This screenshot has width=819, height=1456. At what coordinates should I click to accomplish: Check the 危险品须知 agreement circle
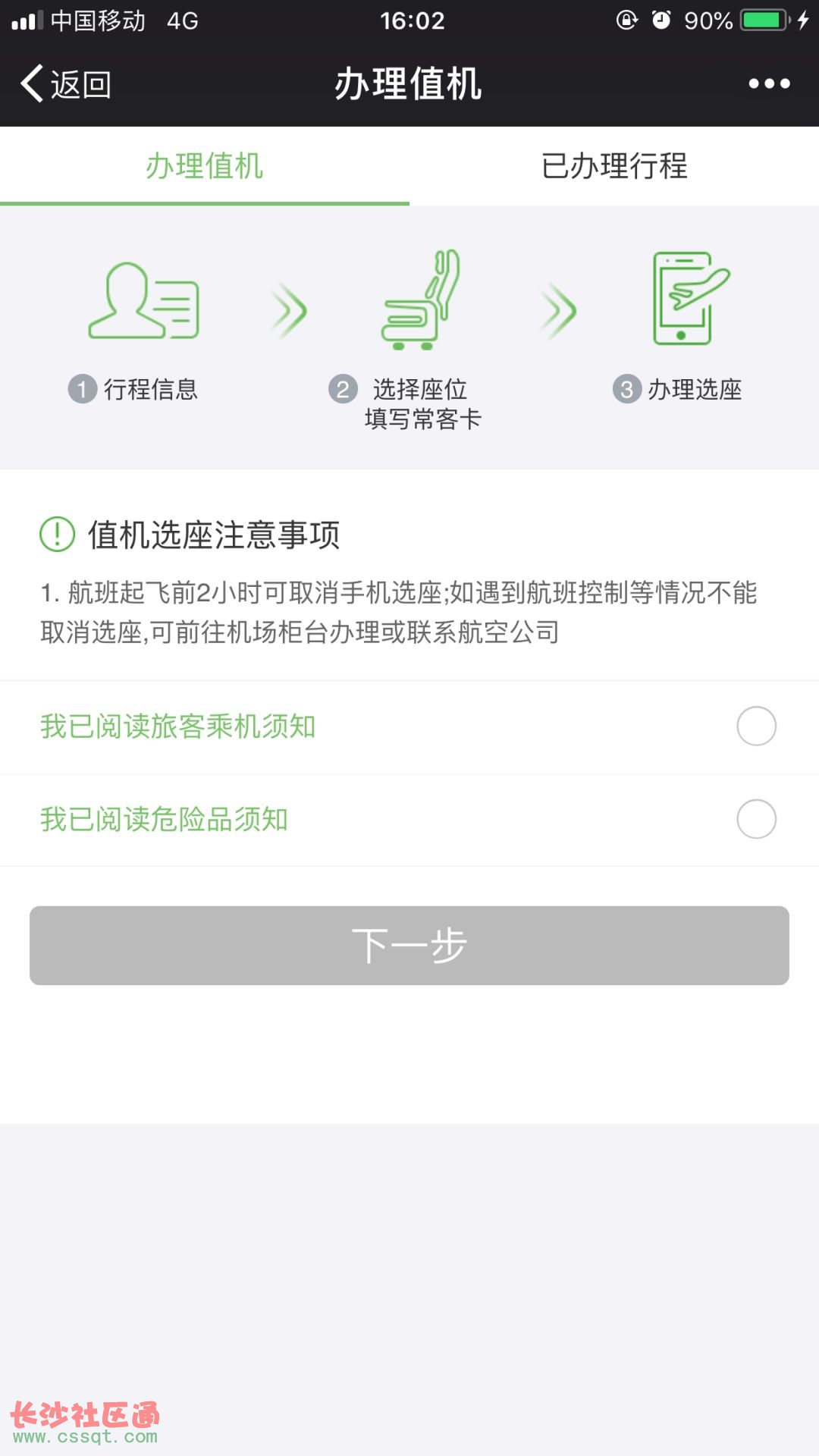tap(756, 819)
